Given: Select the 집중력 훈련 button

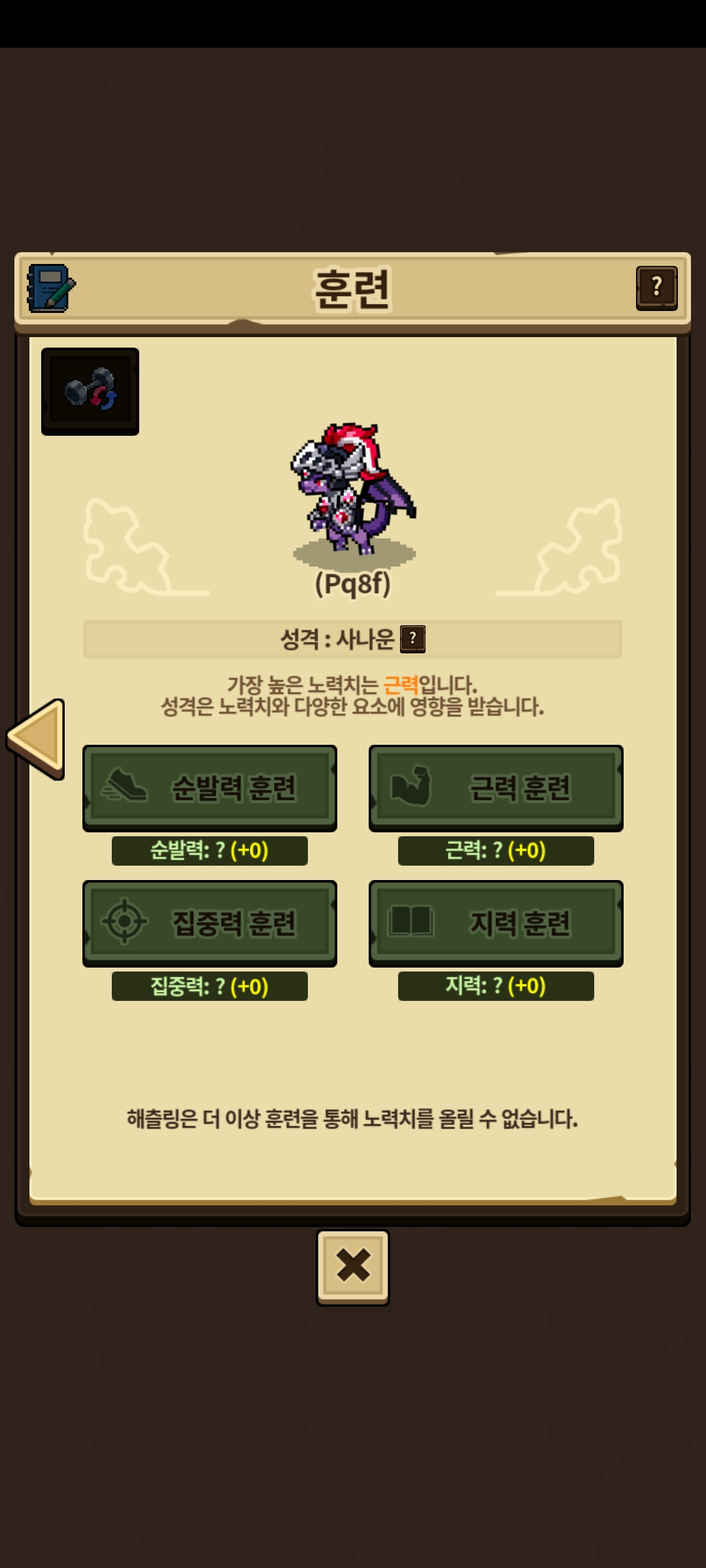Looking at the screenshot, I should 210,923.
